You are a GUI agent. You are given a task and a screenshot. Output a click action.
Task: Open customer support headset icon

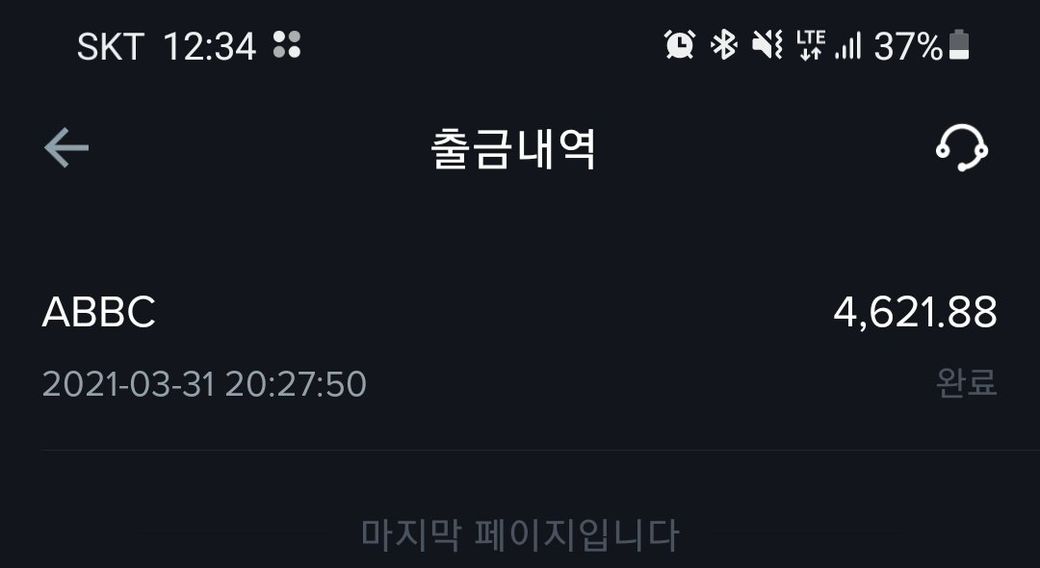tap(961, 148)
